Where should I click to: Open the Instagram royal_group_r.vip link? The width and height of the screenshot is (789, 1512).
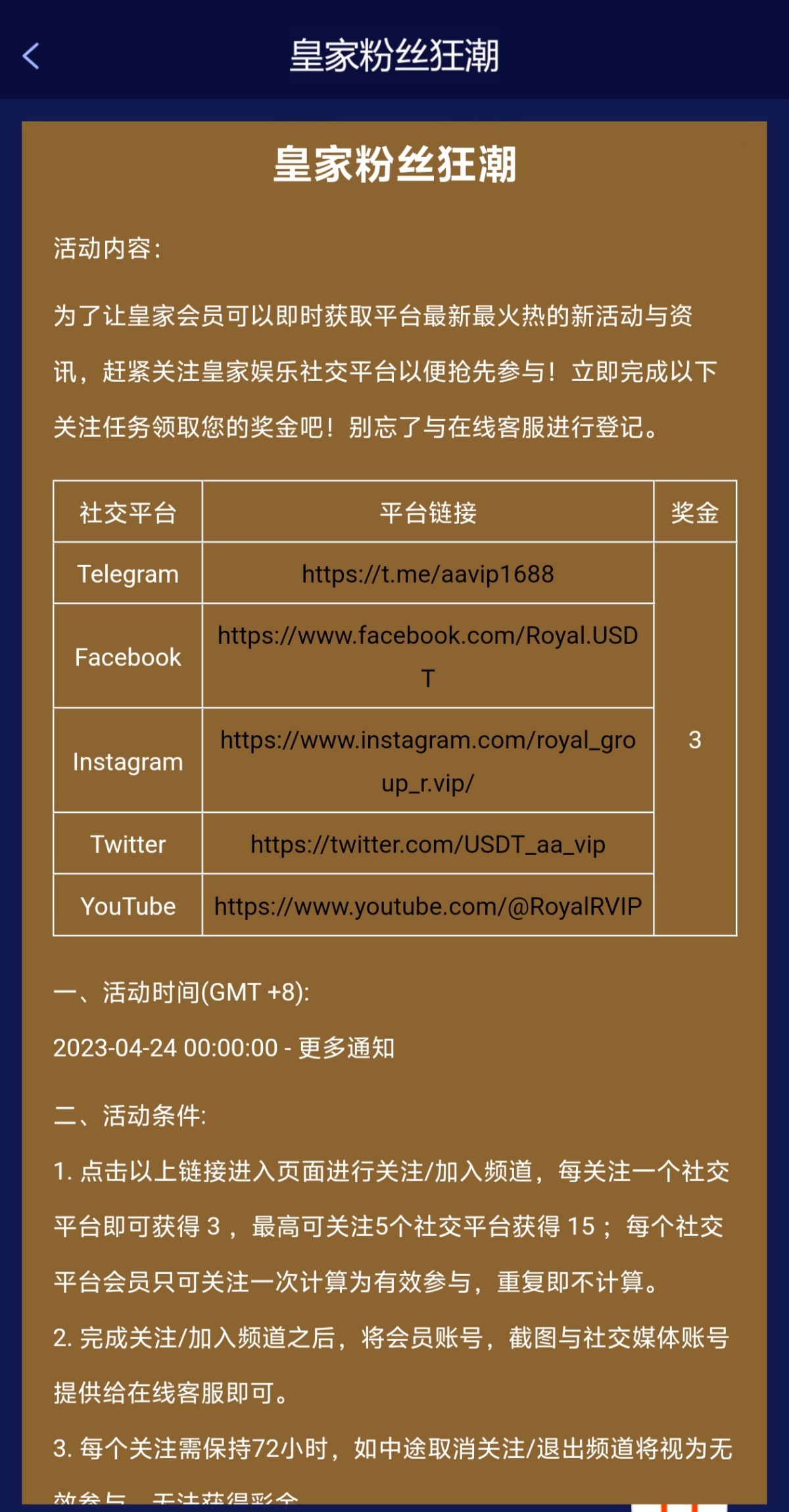427,741
